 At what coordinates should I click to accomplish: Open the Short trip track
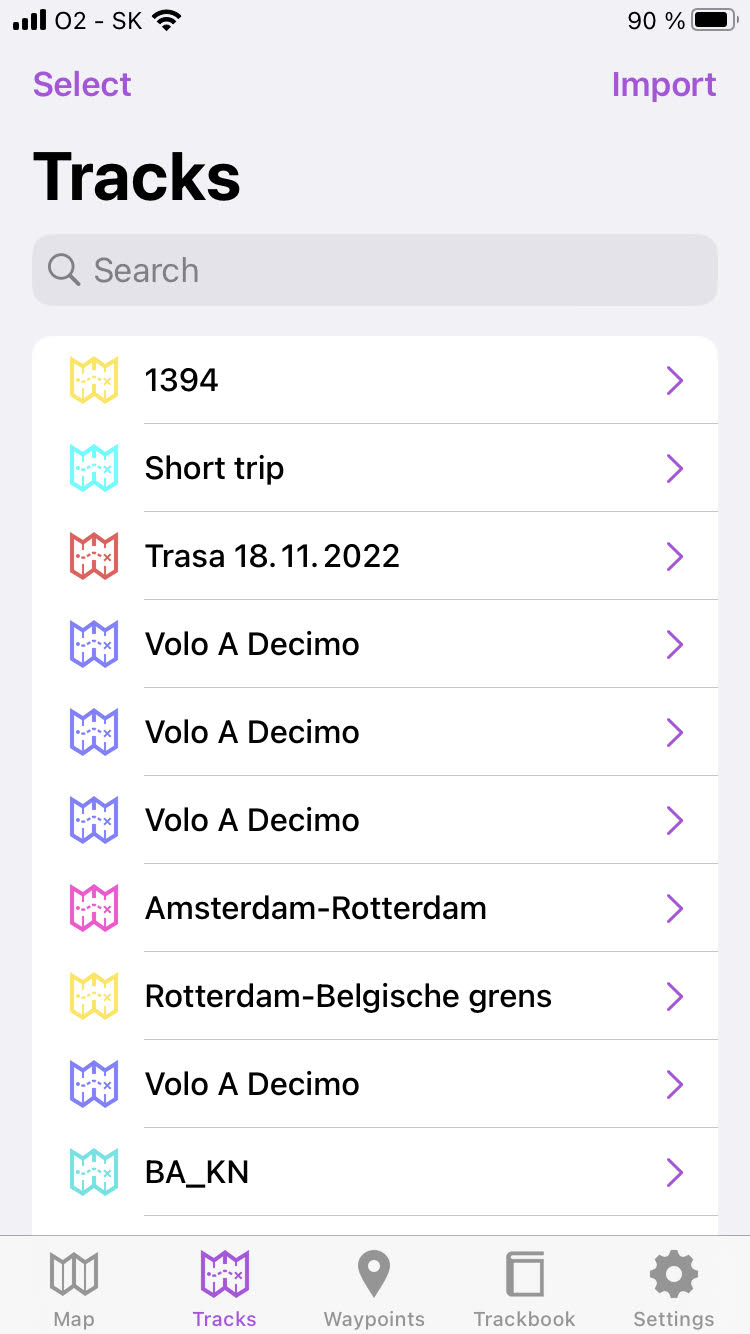point(375,468)
